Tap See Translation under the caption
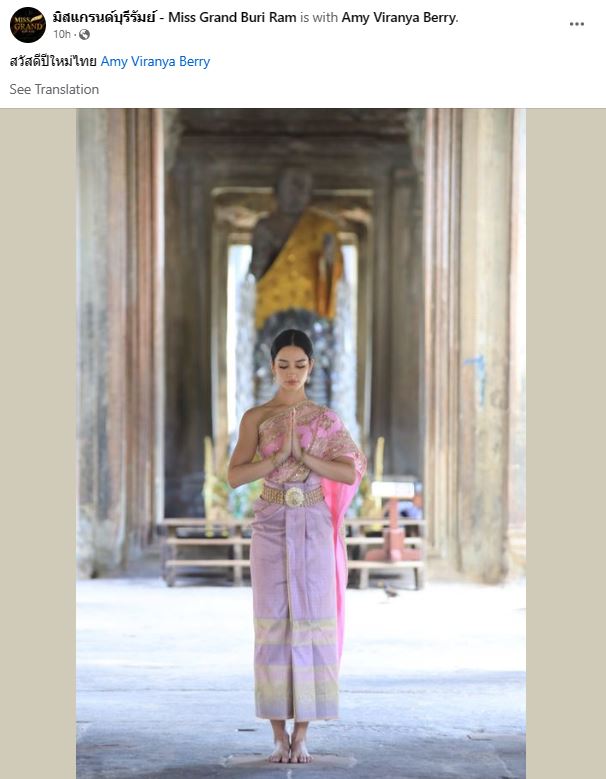Viewport: 606px width, 779px height. coord(54,89)
